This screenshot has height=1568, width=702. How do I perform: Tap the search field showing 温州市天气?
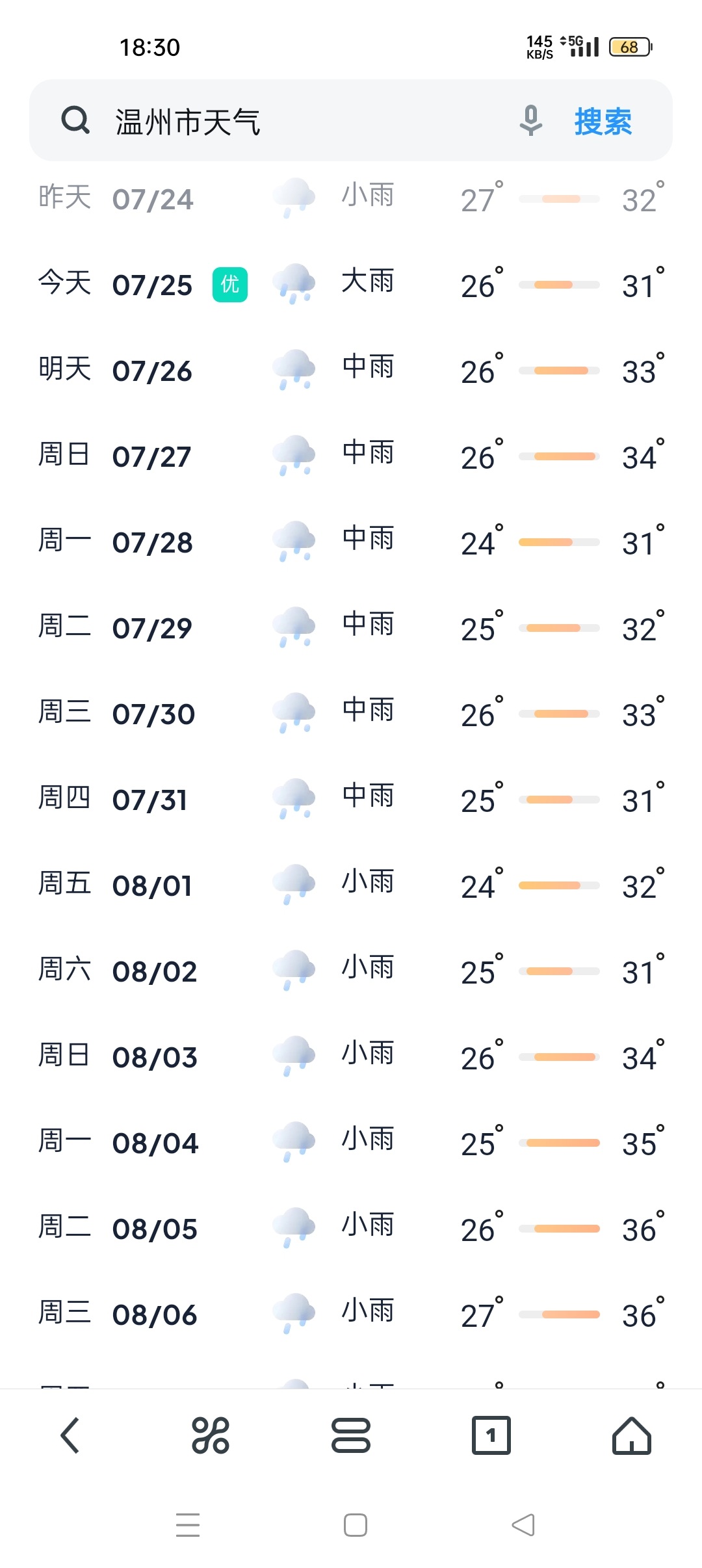click(305, 121)
